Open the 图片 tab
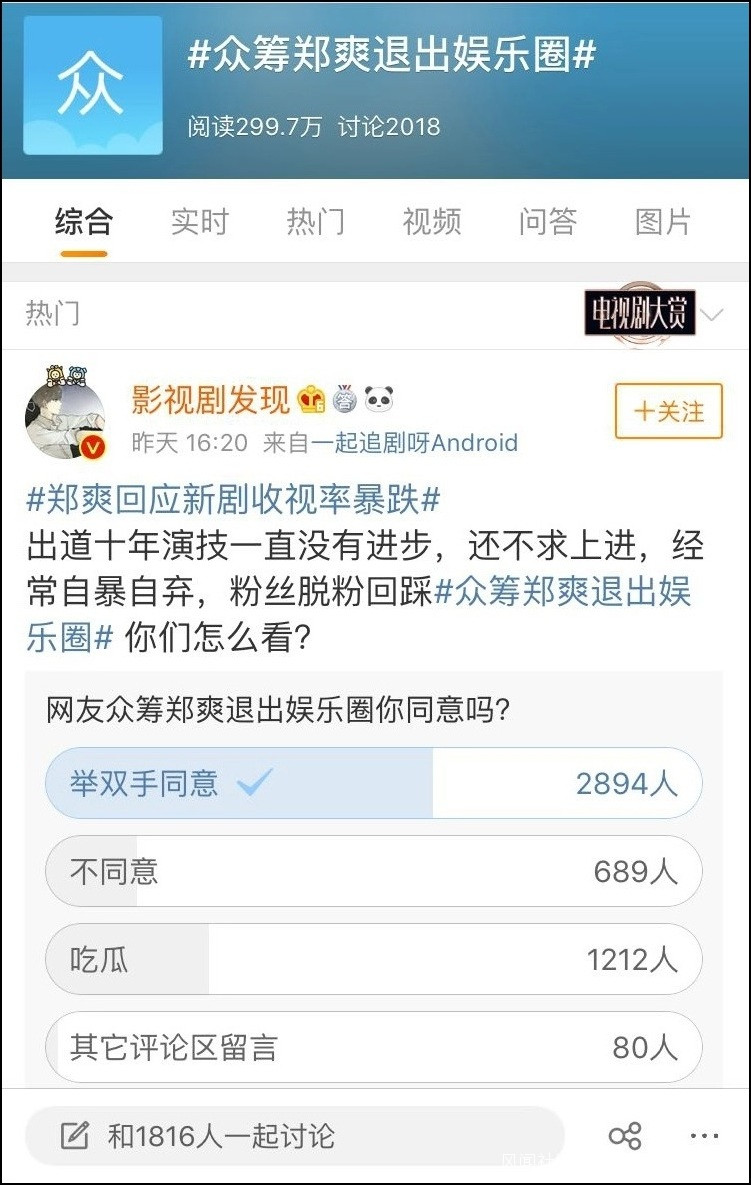The image size is (751, 1185). click(x=663, y=221)
